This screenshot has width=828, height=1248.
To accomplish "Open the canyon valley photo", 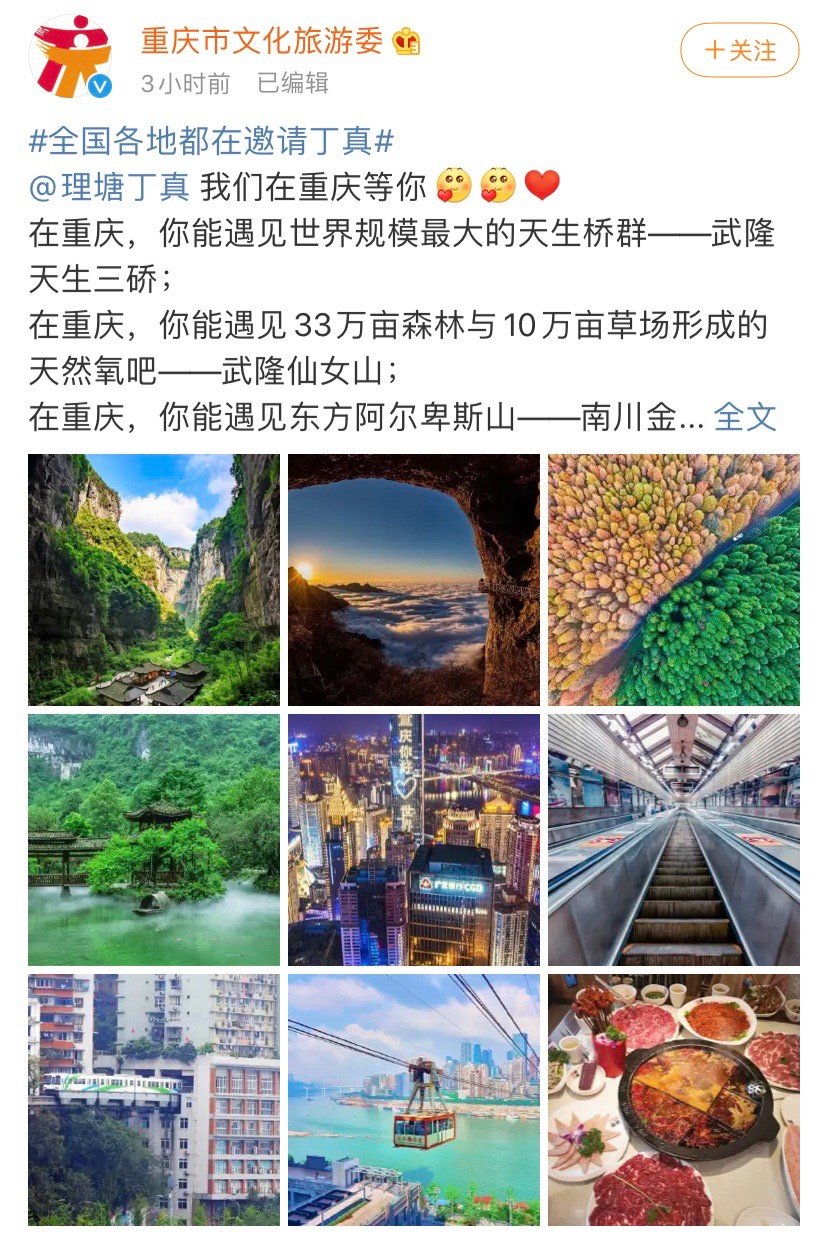I will [154, 580].
